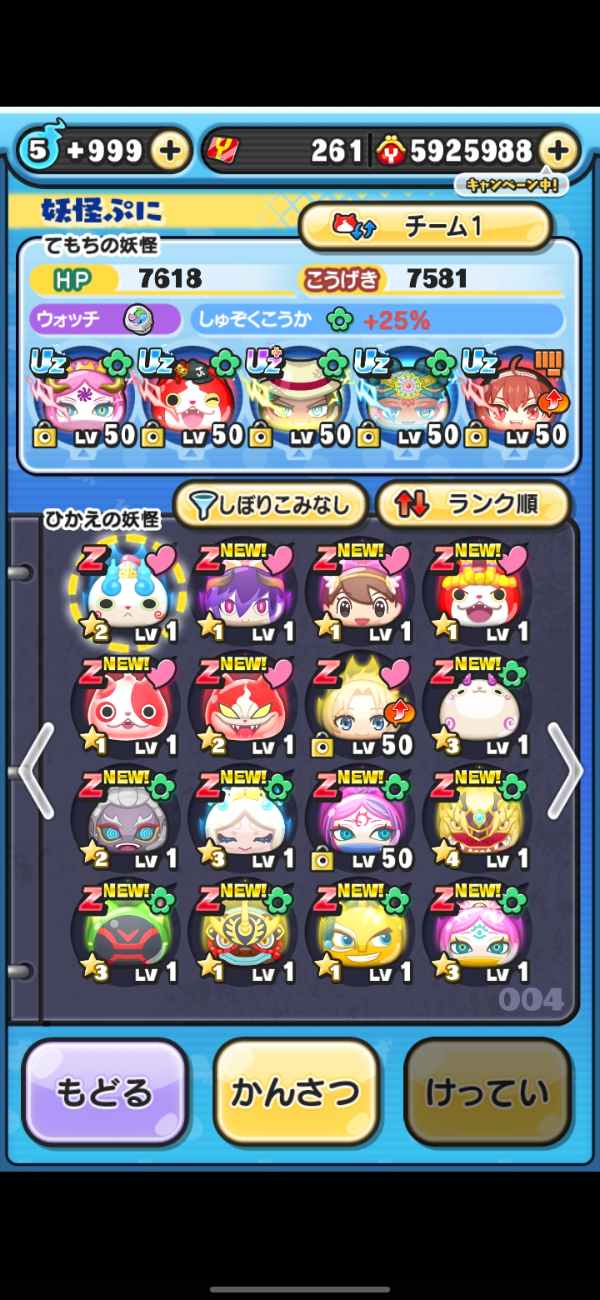Image resolution: width=600 pixels, height=1300 pixels.
Task: Go to next page of reserve yokai
Action: (x=563, y=771)
